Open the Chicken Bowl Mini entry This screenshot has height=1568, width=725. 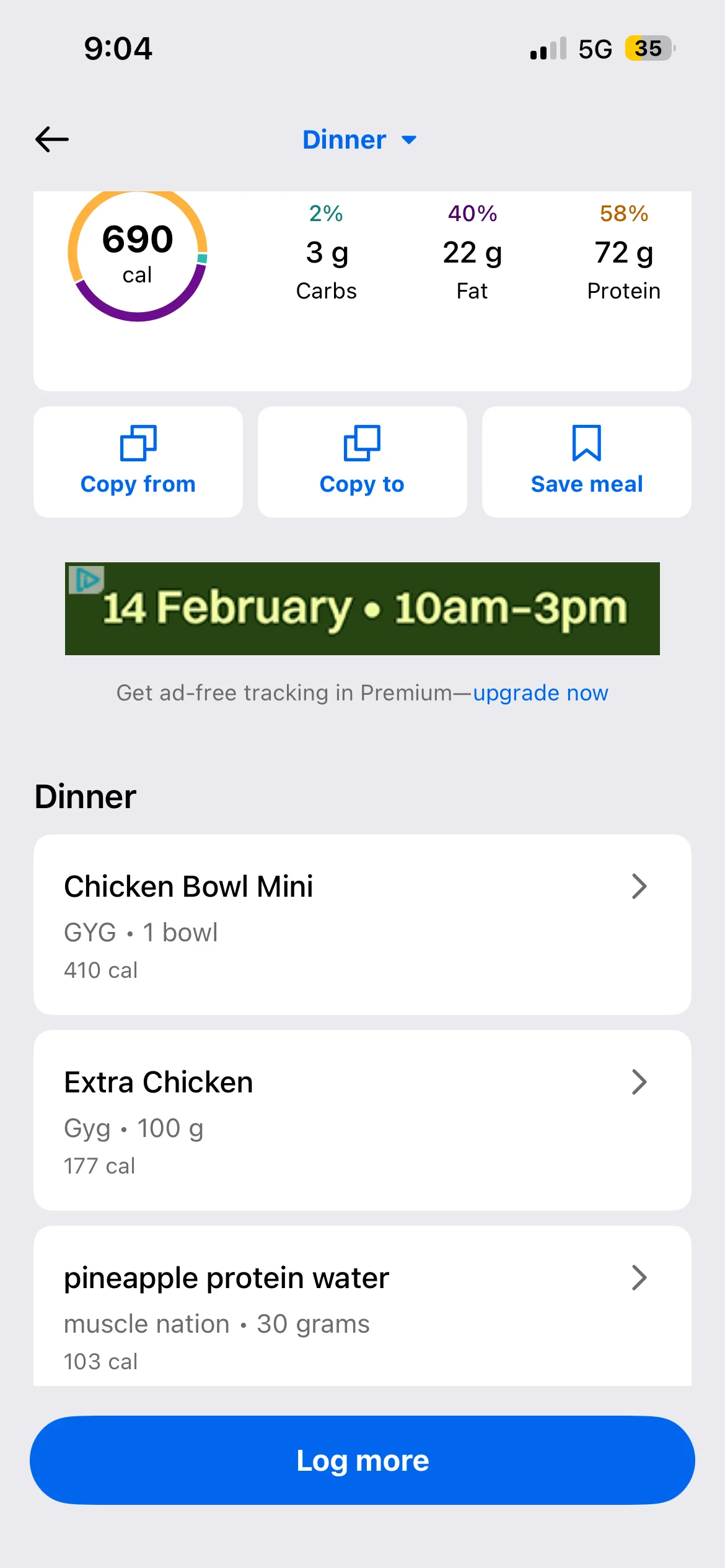pyautogui.click(x=362, y=924)
